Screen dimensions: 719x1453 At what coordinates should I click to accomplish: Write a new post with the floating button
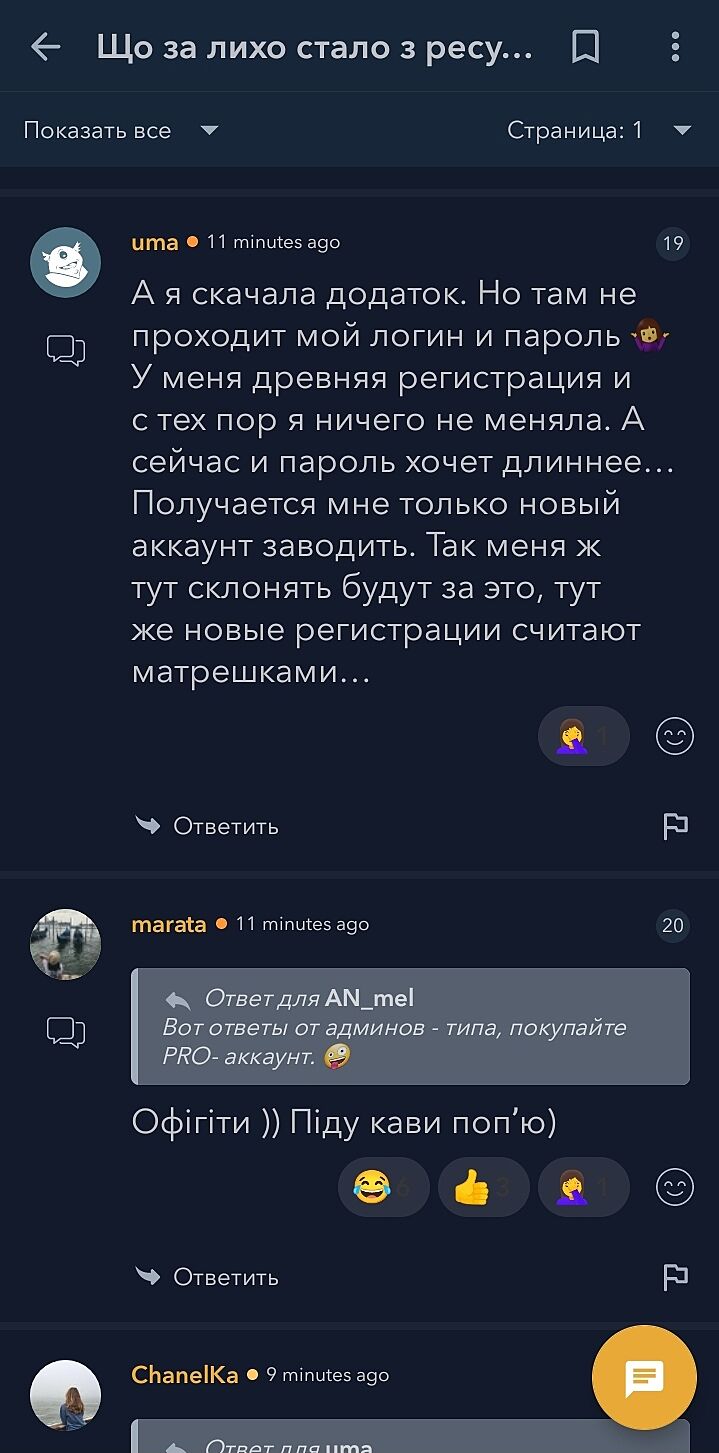(x=644, y=1378)
